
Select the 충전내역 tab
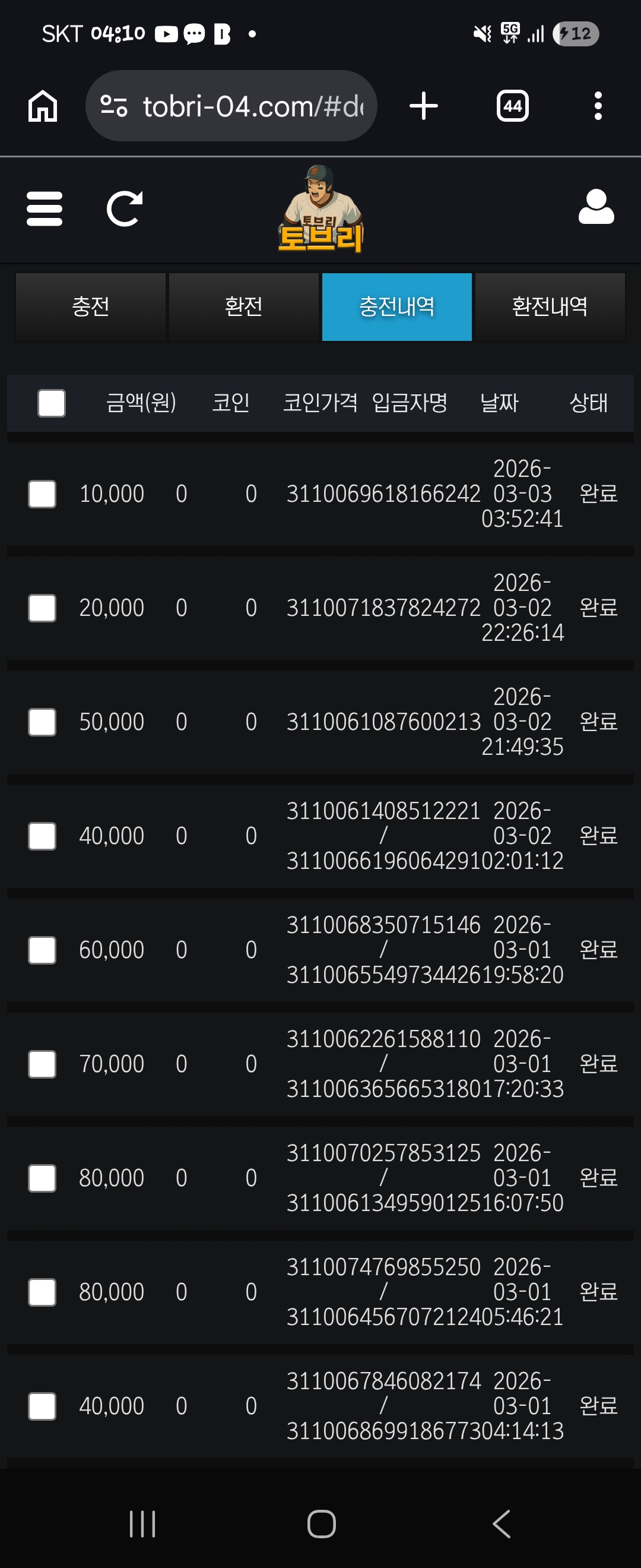click(x=396, y=307)
